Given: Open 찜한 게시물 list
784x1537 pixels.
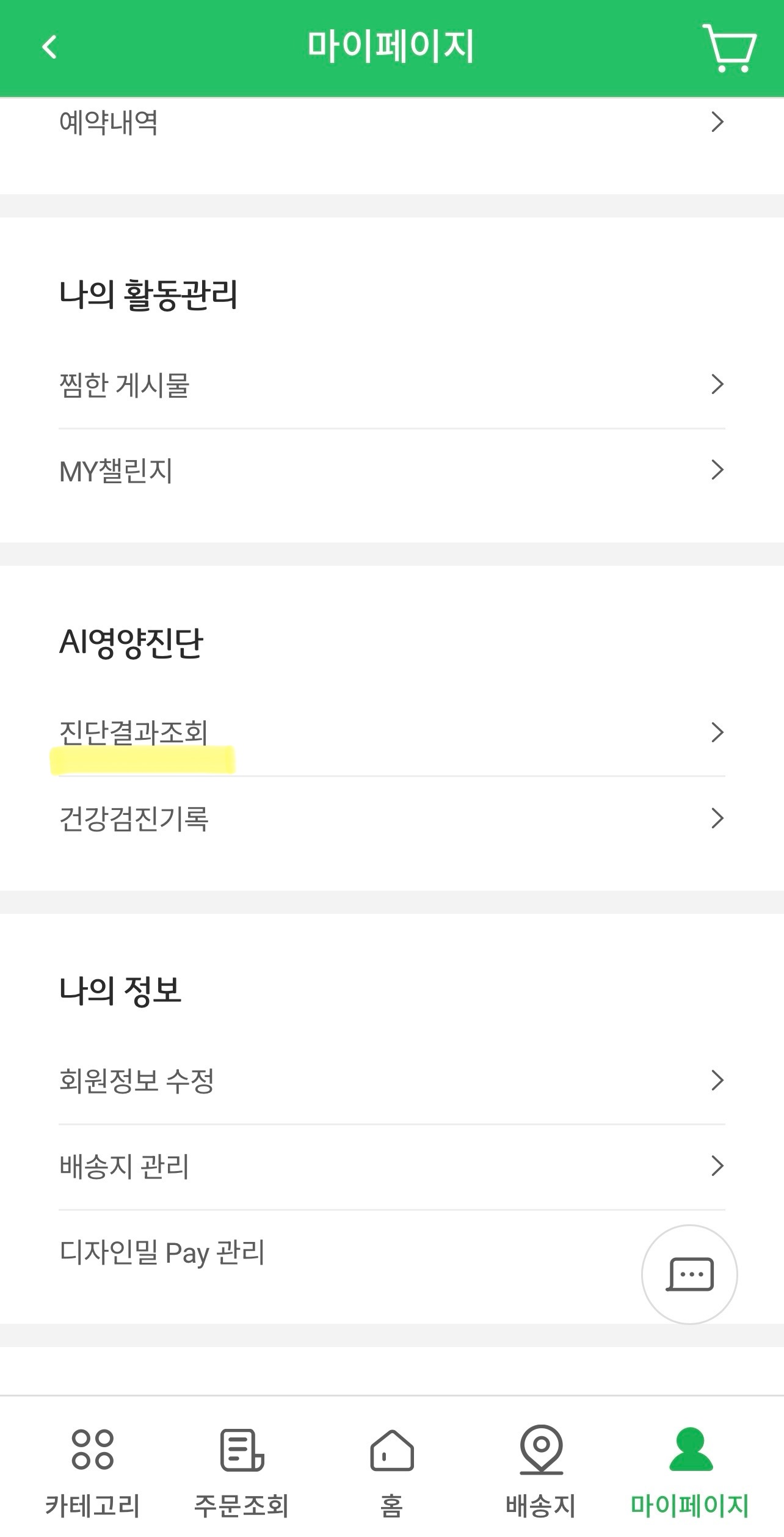Looking at the screenshot, I should 392,385.
